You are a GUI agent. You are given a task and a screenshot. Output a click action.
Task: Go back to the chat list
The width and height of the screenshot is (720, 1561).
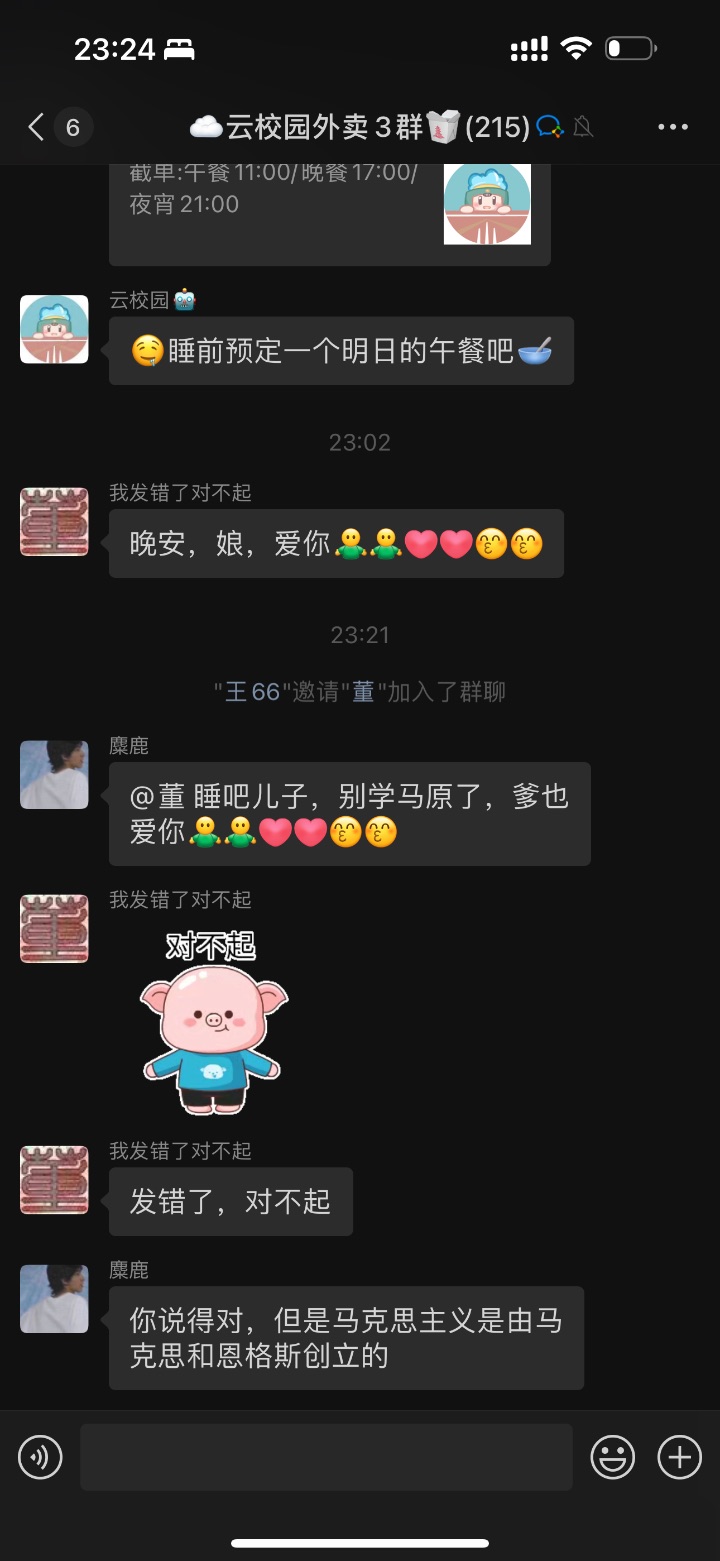tap(37, 127)
